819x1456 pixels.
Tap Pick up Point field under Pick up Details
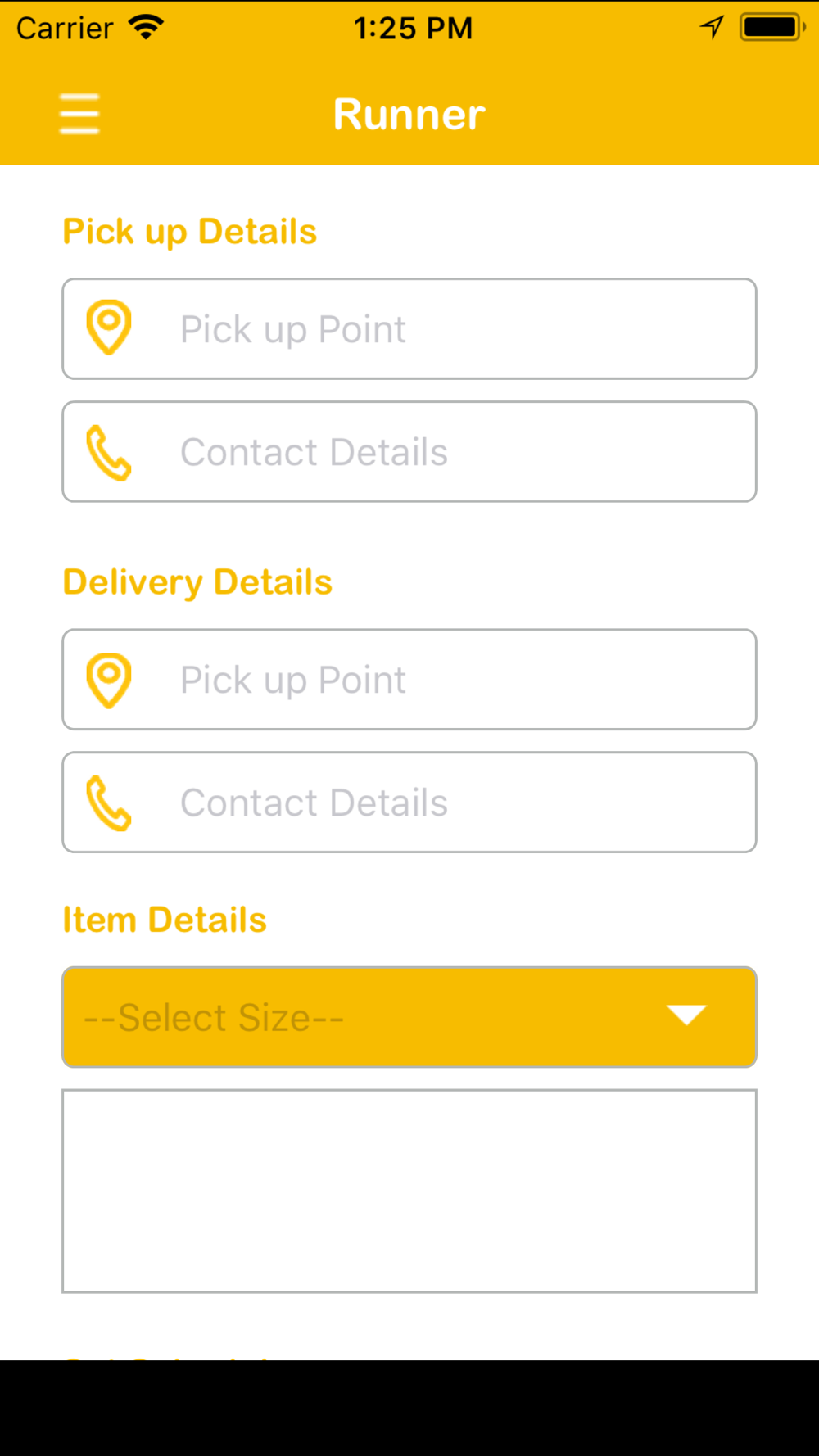tap(409, 328)
